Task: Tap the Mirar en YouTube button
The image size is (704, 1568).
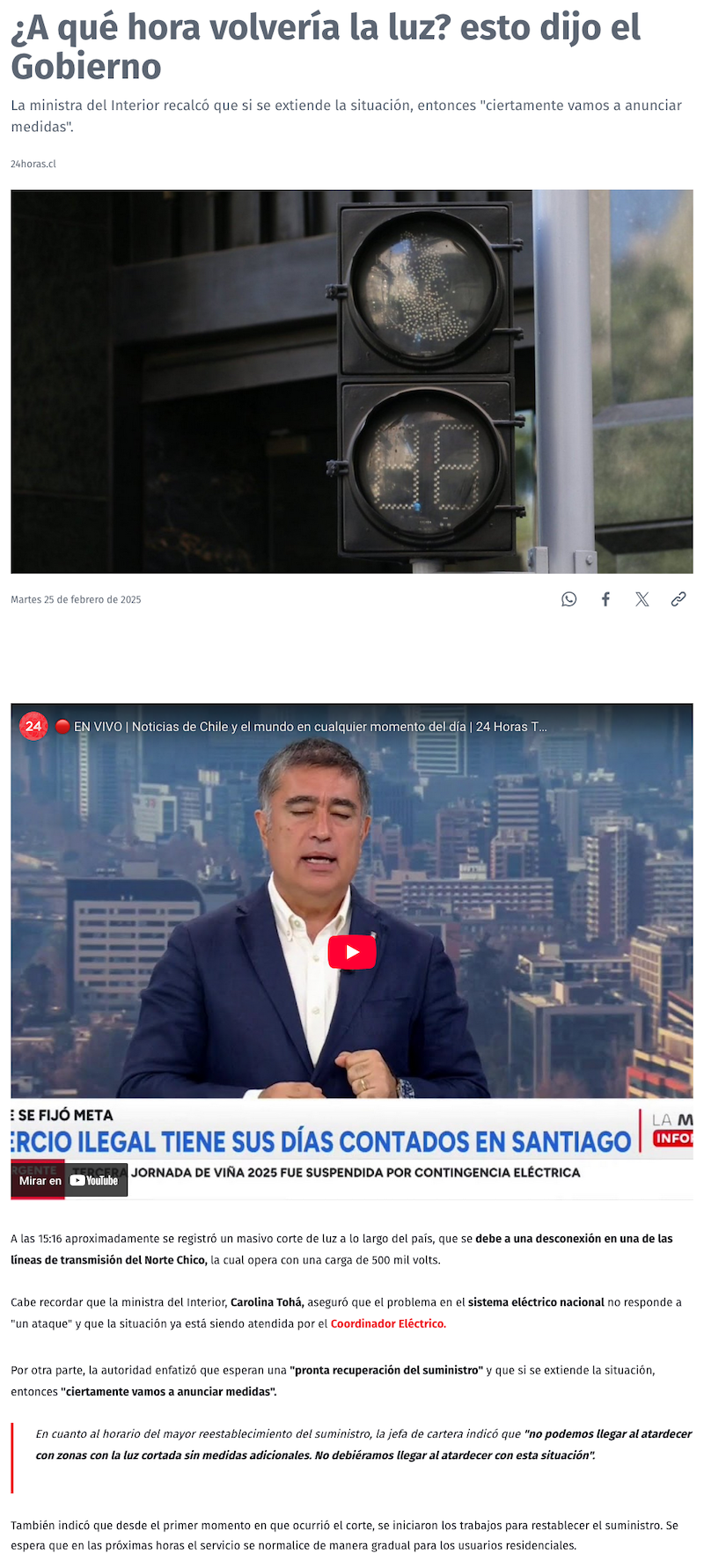Action: click(x=70, y=1180)
